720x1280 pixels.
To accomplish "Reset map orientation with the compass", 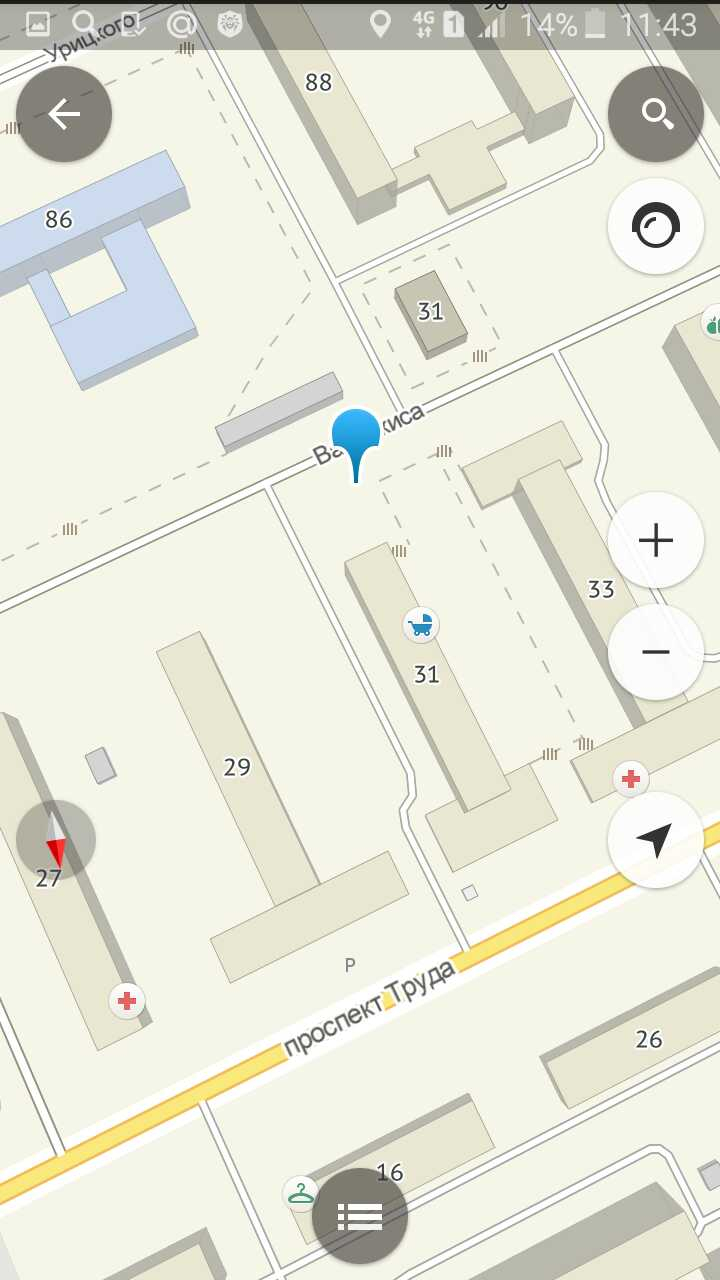I will (x=56, y=840).
